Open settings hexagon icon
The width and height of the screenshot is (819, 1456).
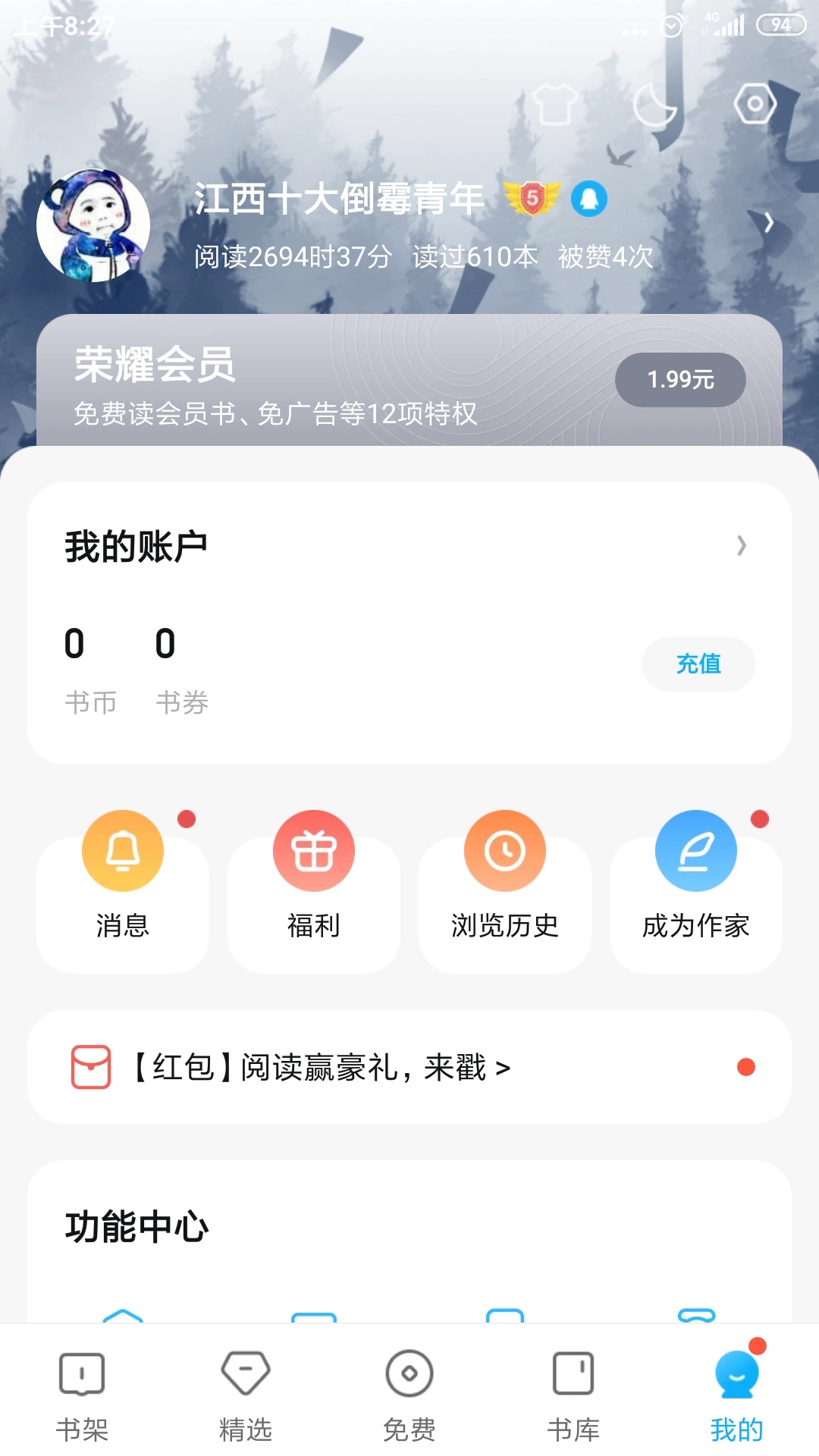pyautogui.click(x=755, y=104)
